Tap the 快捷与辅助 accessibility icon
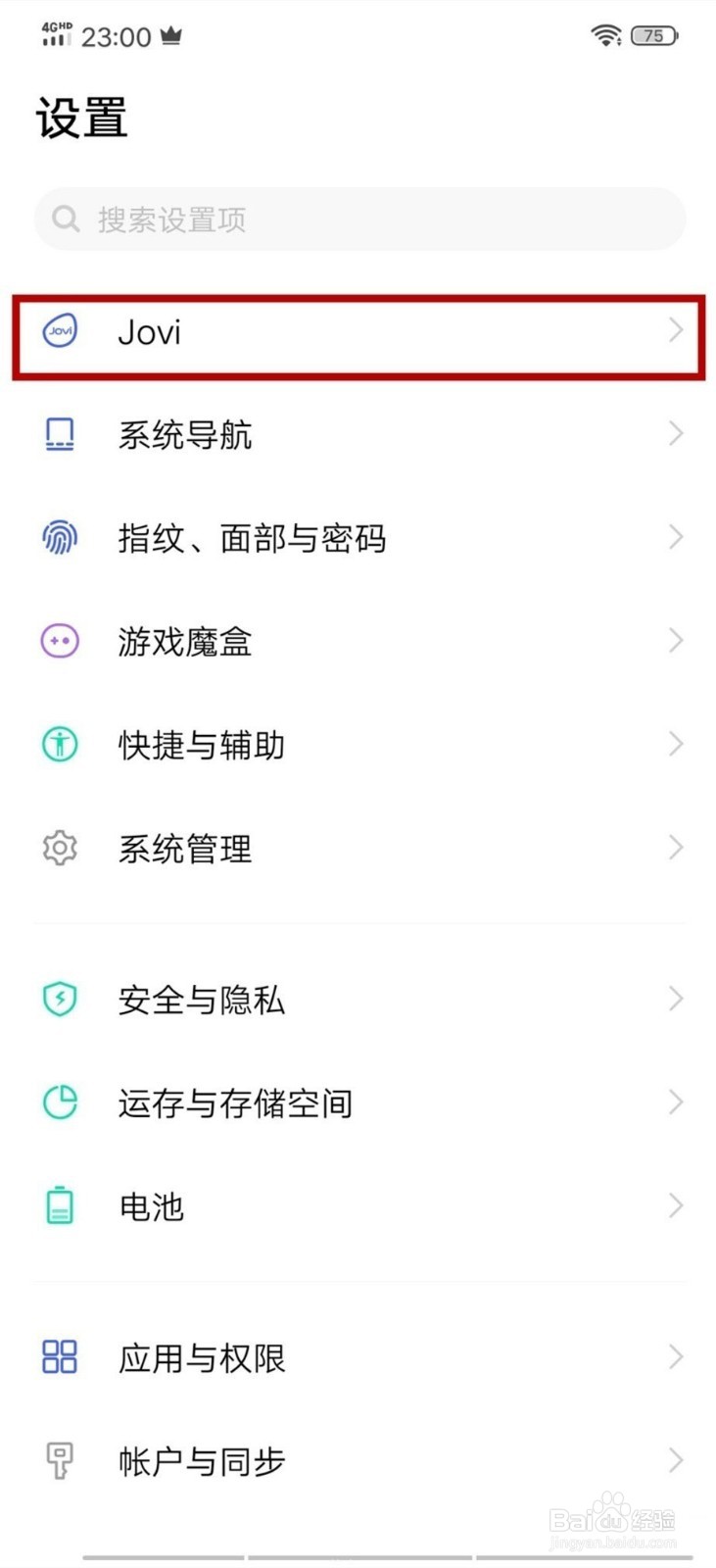Screen dimensions: 716x1568 click(60, 745)
